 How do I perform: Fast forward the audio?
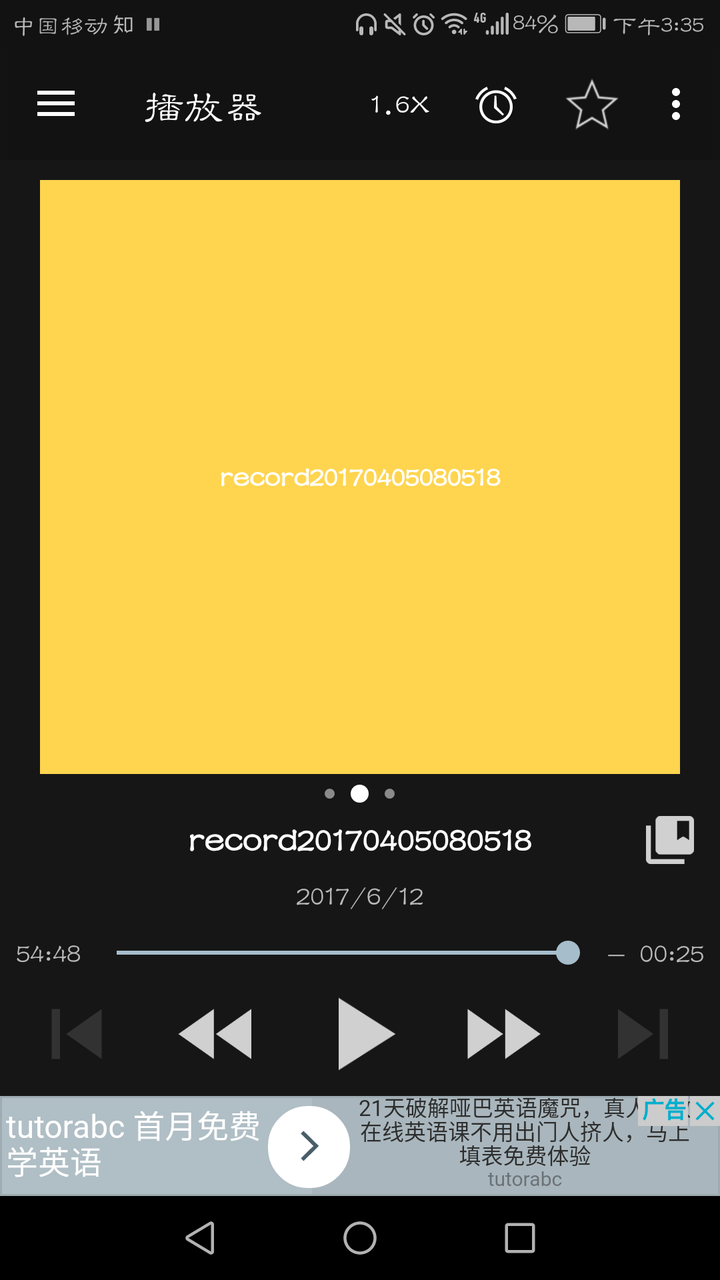coord(503,1034)
